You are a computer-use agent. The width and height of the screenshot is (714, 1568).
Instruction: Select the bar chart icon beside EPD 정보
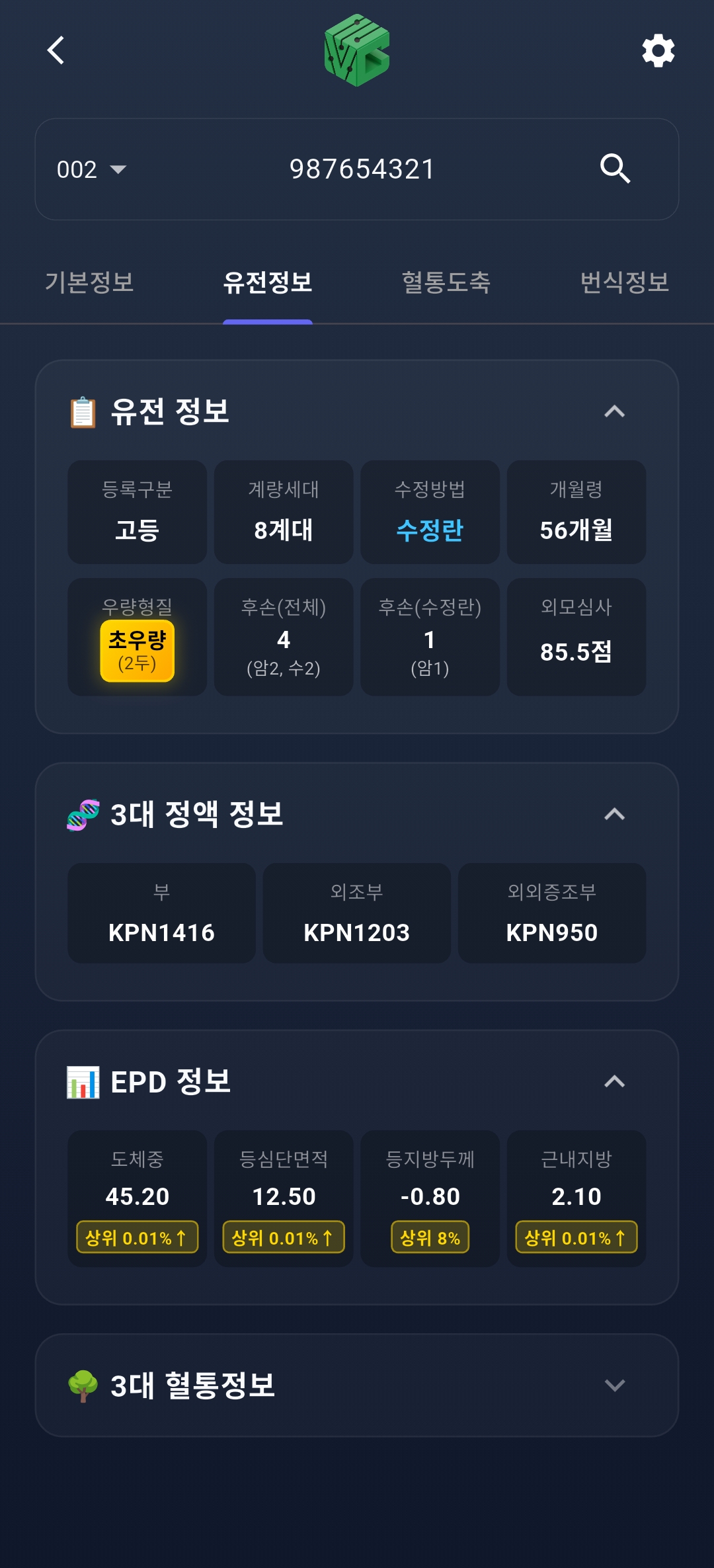click(x=82, y=1081)
